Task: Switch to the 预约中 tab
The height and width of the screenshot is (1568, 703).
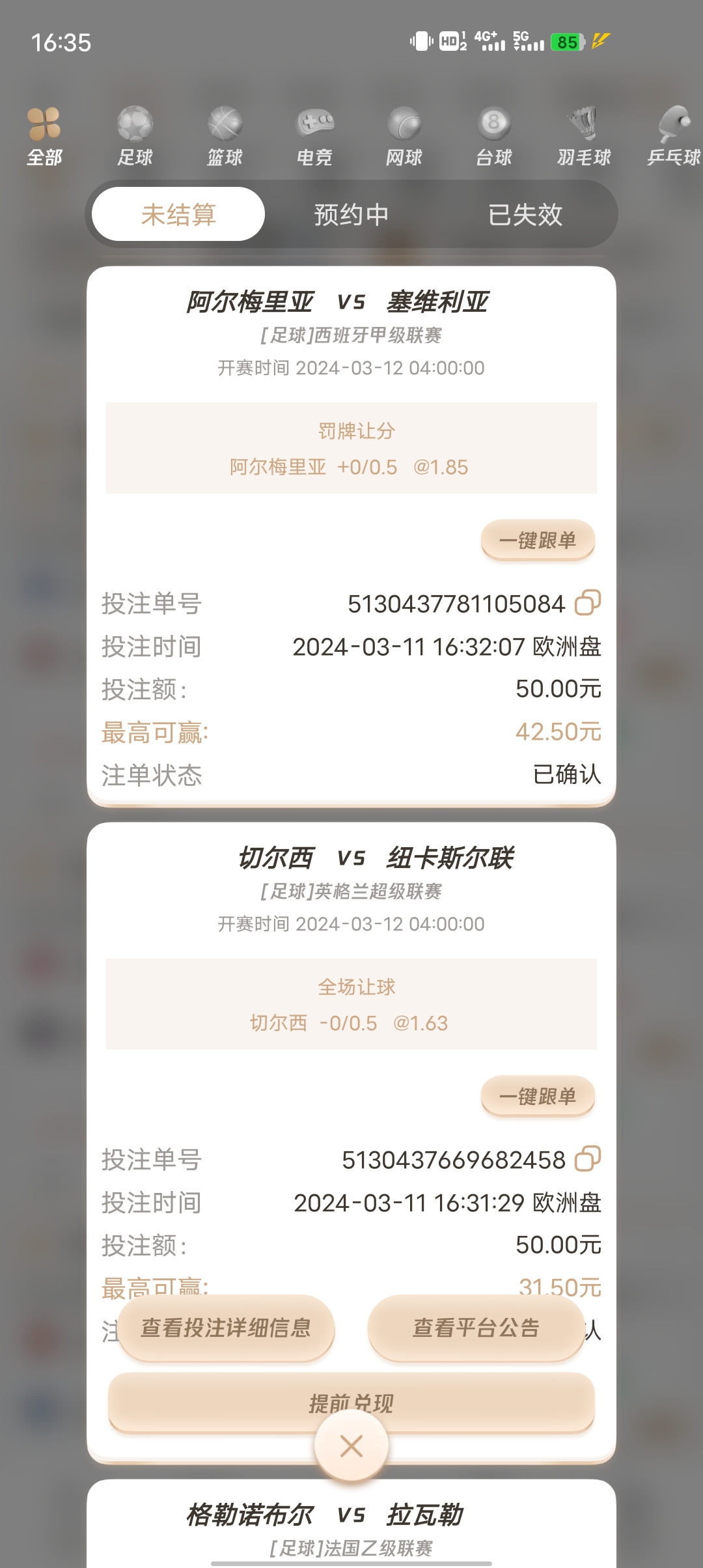Action: 351,214
